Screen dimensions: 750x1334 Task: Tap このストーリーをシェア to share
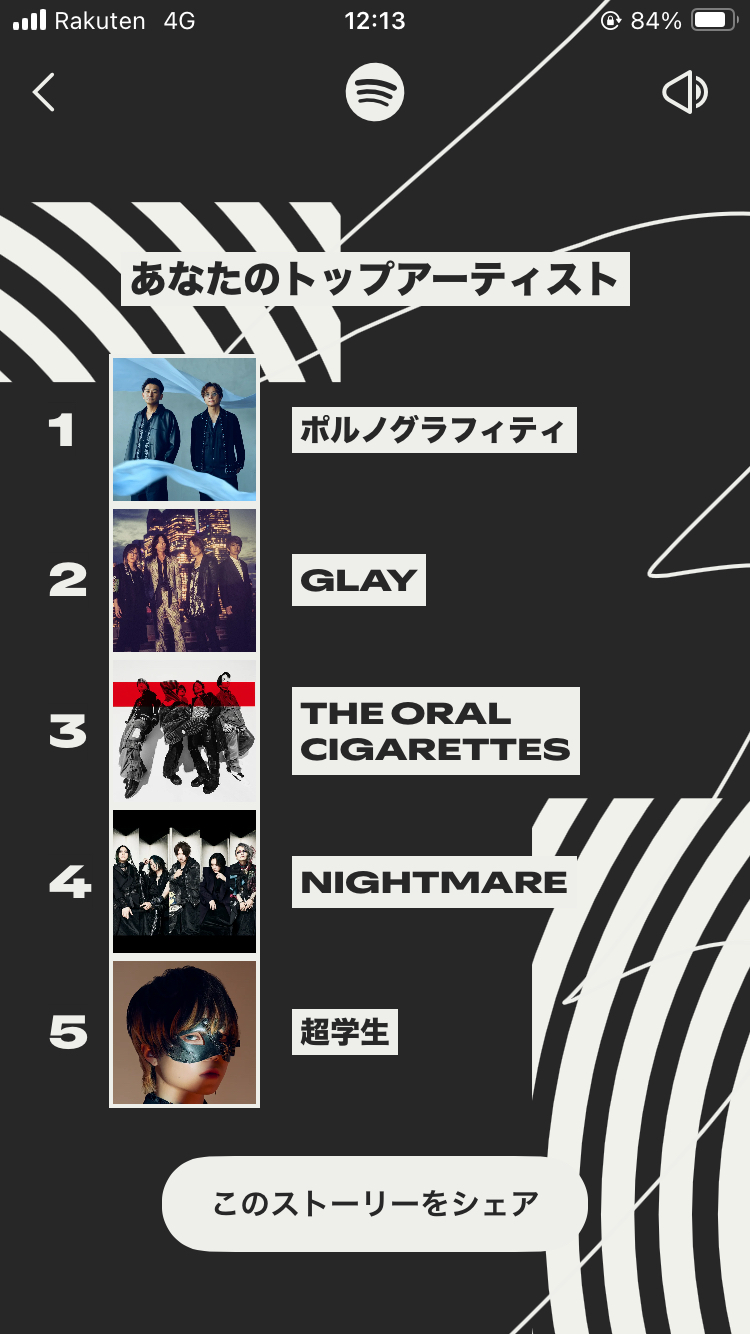coord(375,1203)
